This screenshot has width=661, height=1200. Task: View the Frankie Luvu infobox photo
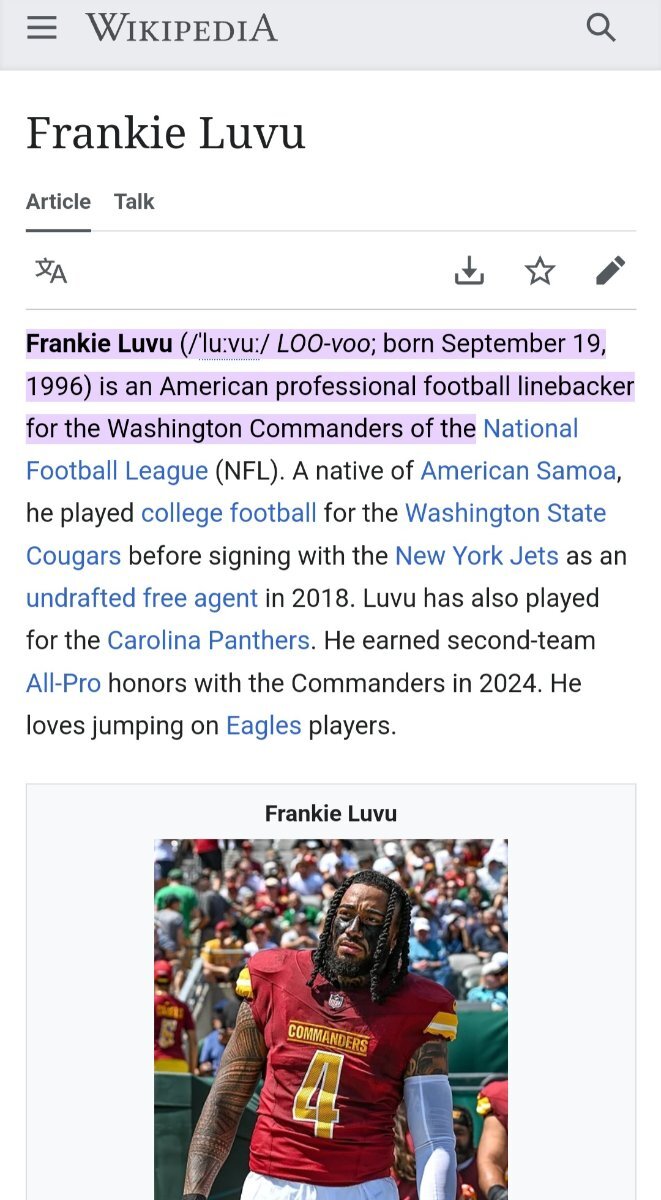(x=330, y=1018)
